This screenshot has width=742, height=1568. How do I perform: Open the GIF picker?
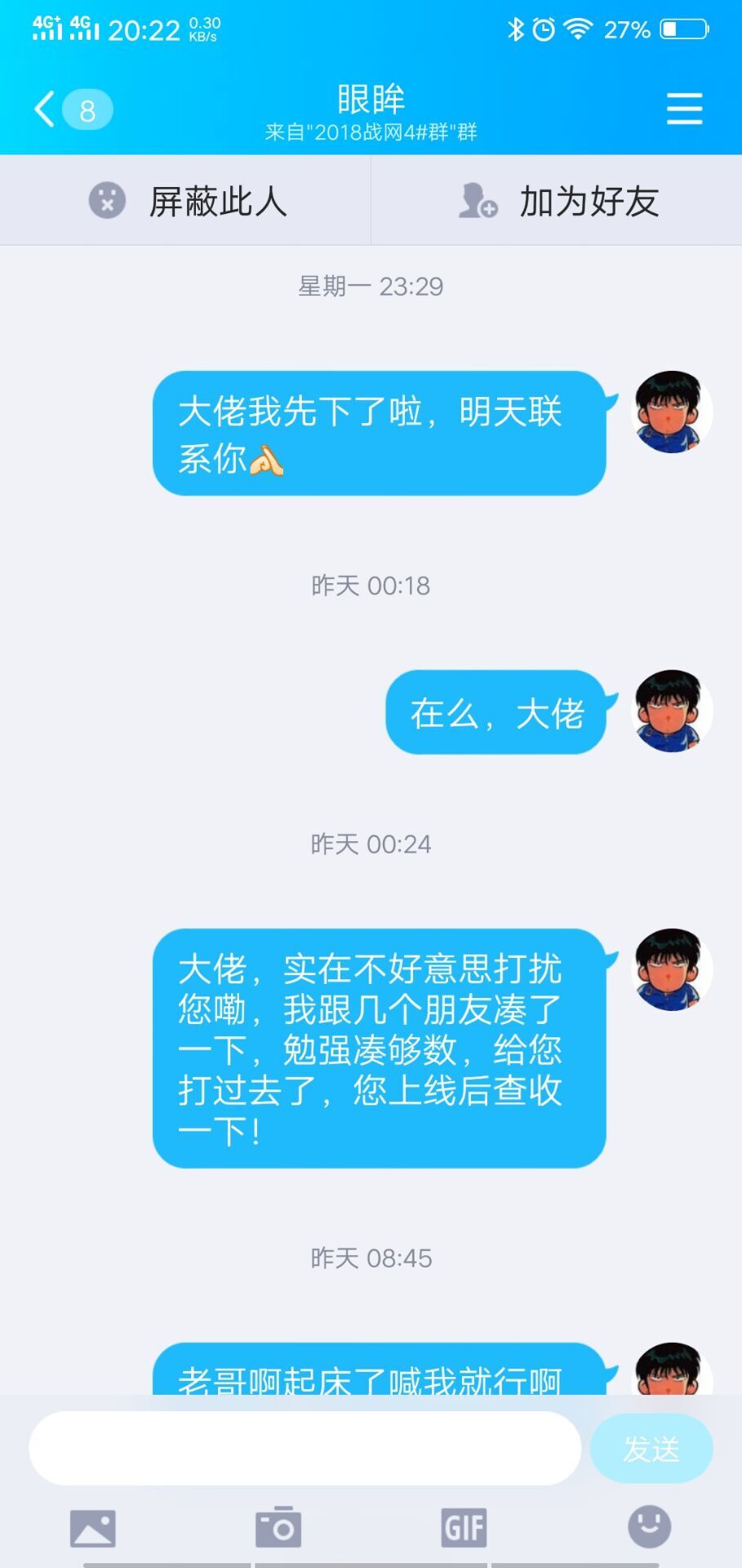464,1527
